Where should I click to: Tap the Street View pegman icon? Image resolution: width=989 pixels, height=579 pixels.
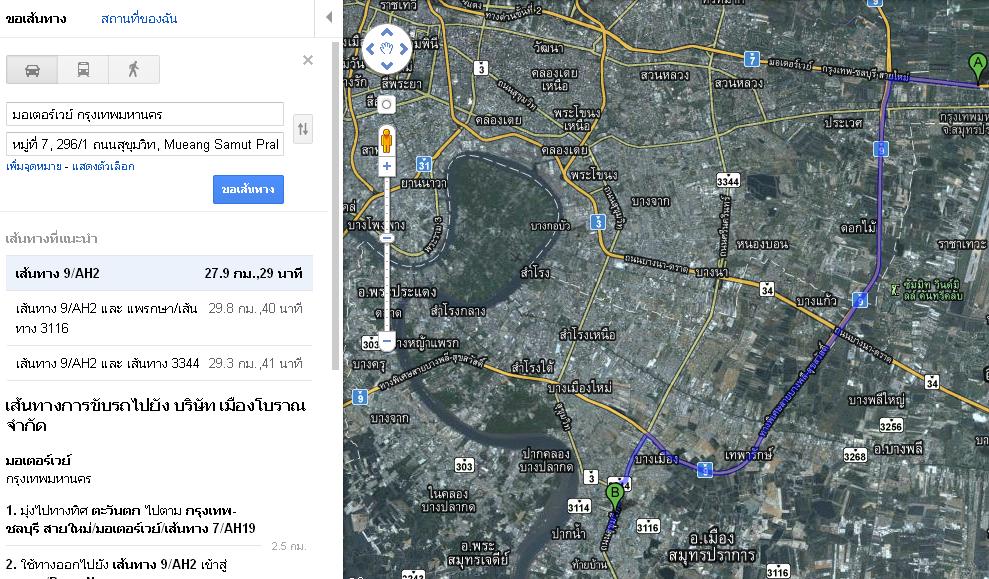[387, 138]
